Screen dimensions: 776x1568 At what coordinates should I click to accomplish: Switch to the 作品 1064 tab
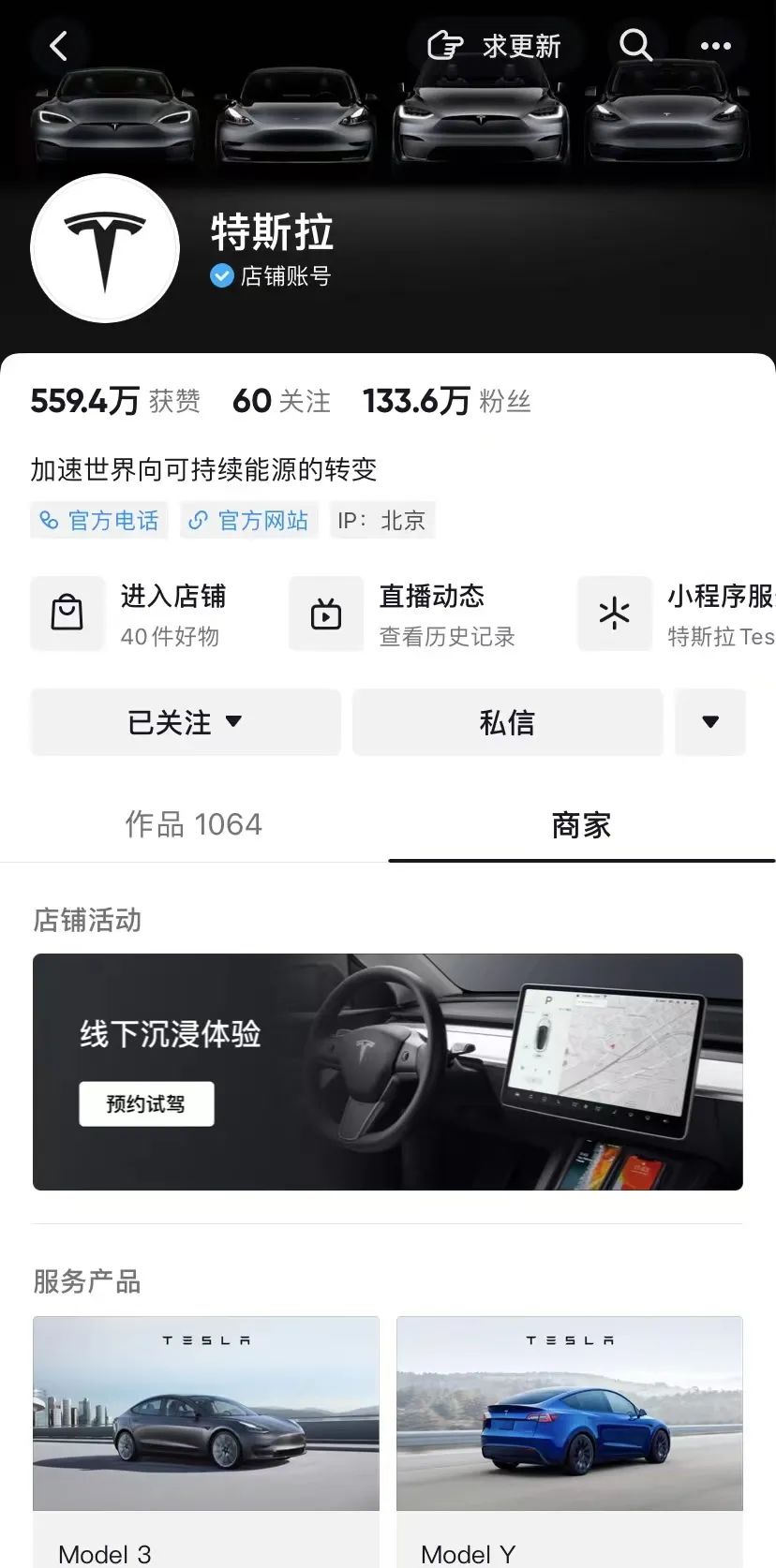[x=194, y=824]
